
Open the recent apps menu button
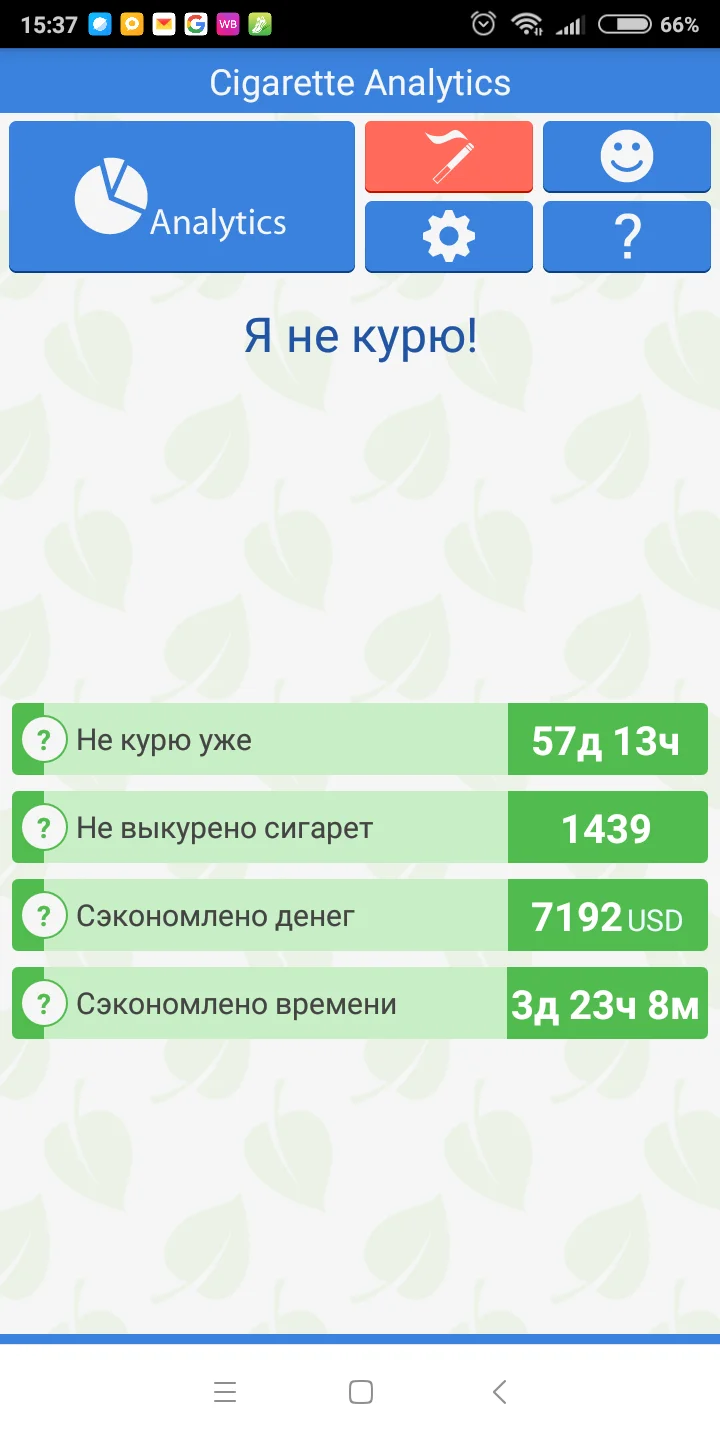225,1391
